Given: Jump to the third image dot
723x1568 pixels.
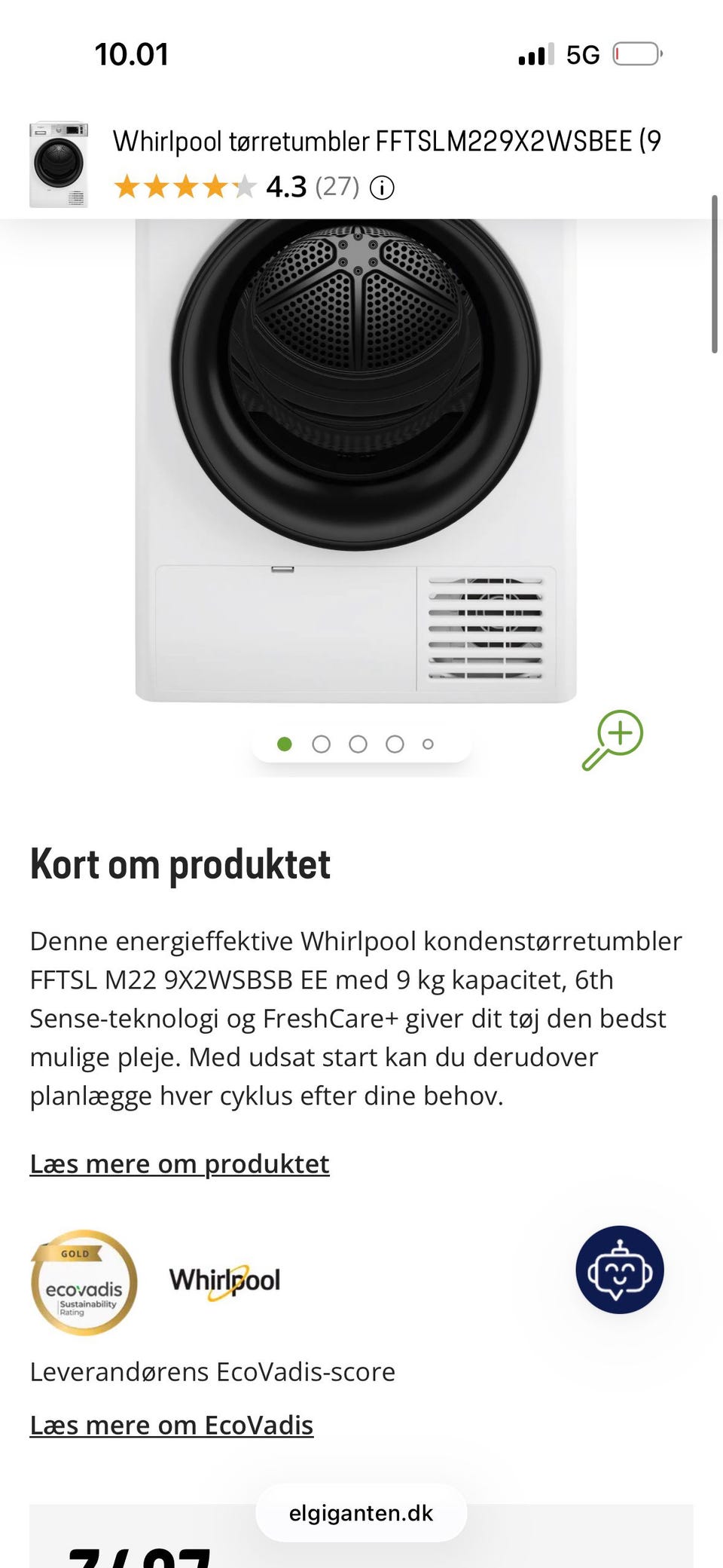Looking at the screenshot, I should tap(358, 744).
